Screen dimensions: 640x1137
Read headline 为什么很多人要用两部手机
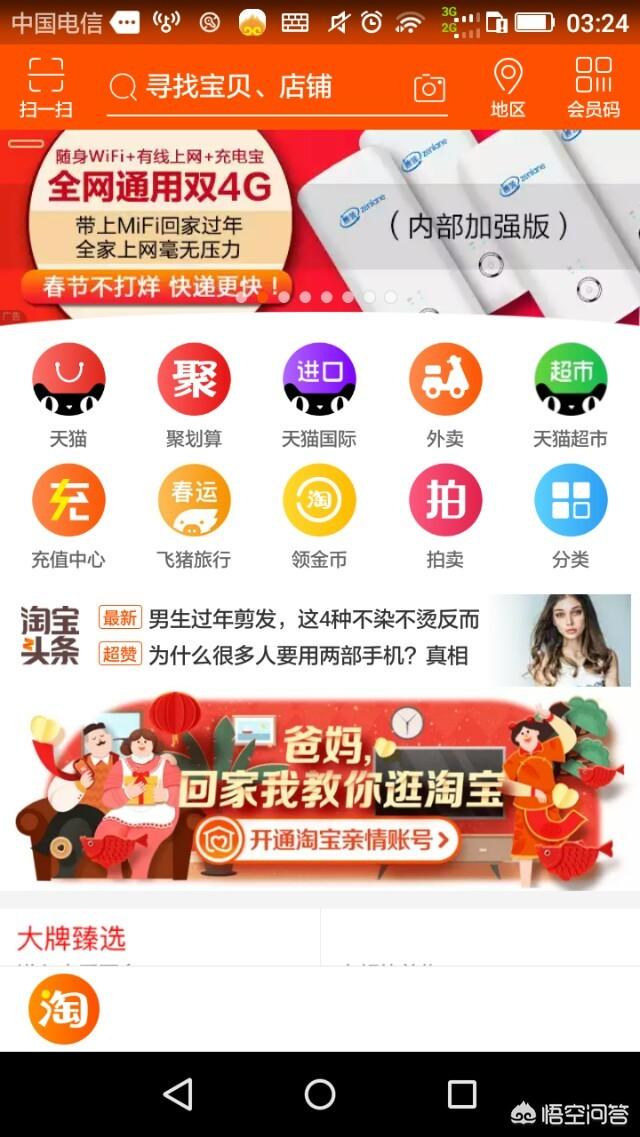[307, 656]
